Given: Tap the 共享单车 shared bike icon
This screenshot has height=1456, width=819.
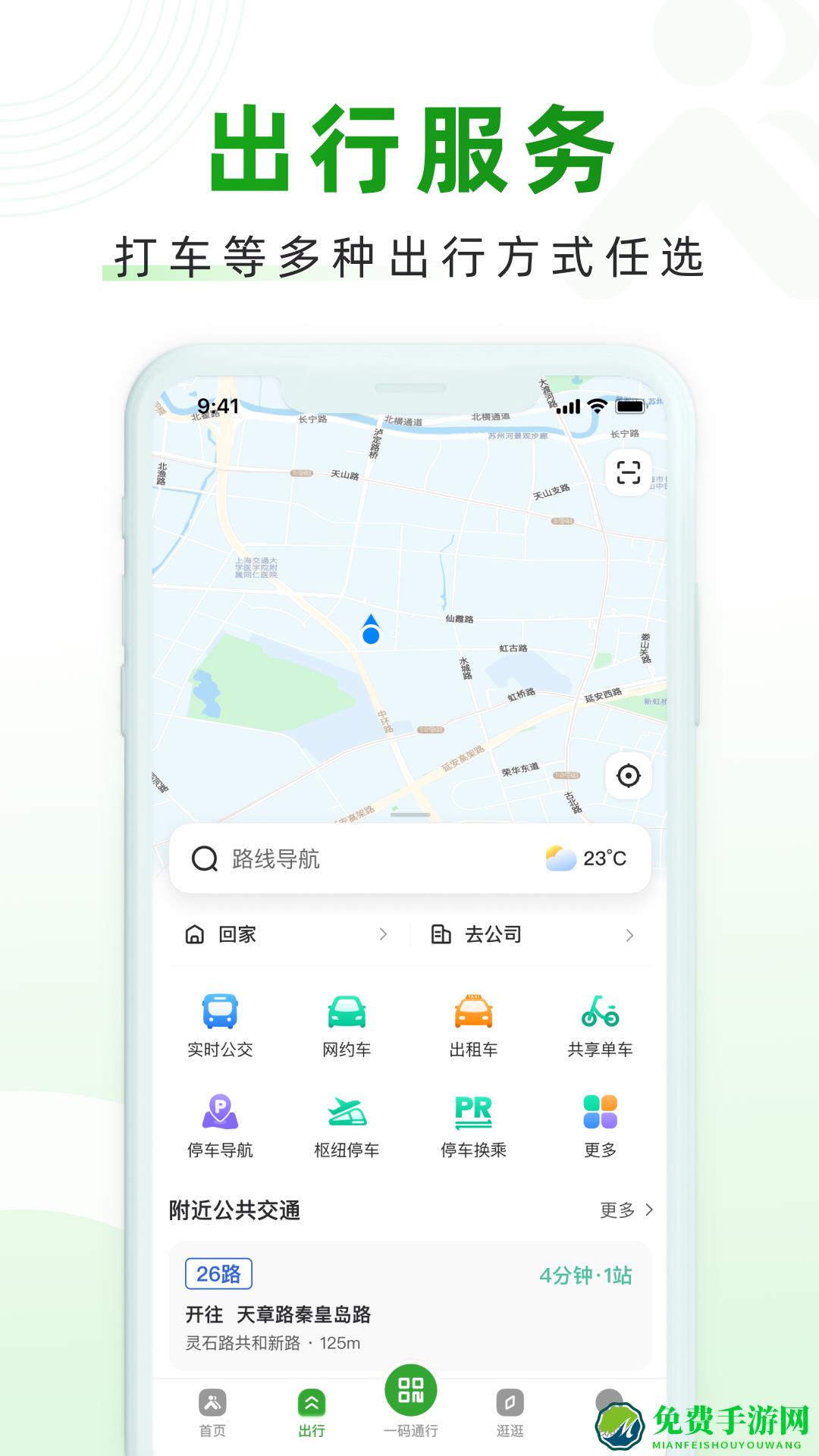Looking at the screenshot, I should pos(601,1024).
